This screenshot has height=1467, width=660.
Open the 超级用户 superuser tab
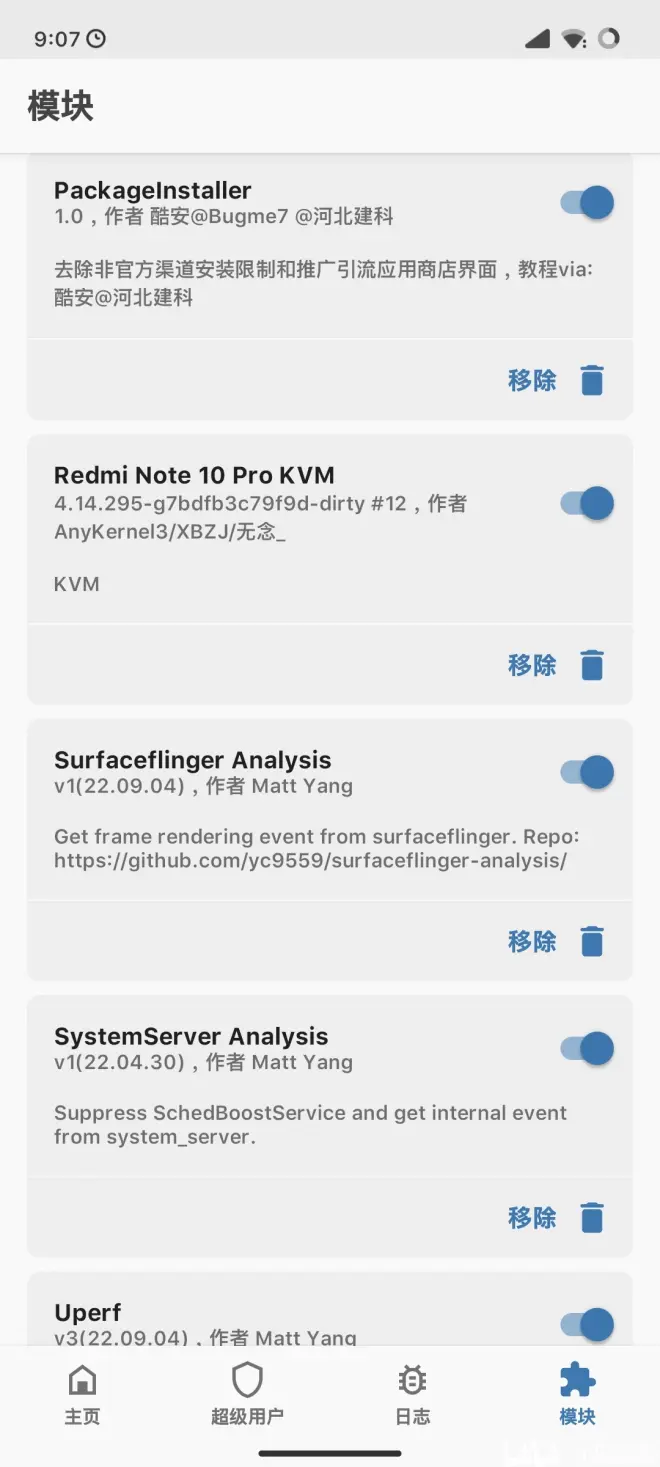click(247, 1395)
